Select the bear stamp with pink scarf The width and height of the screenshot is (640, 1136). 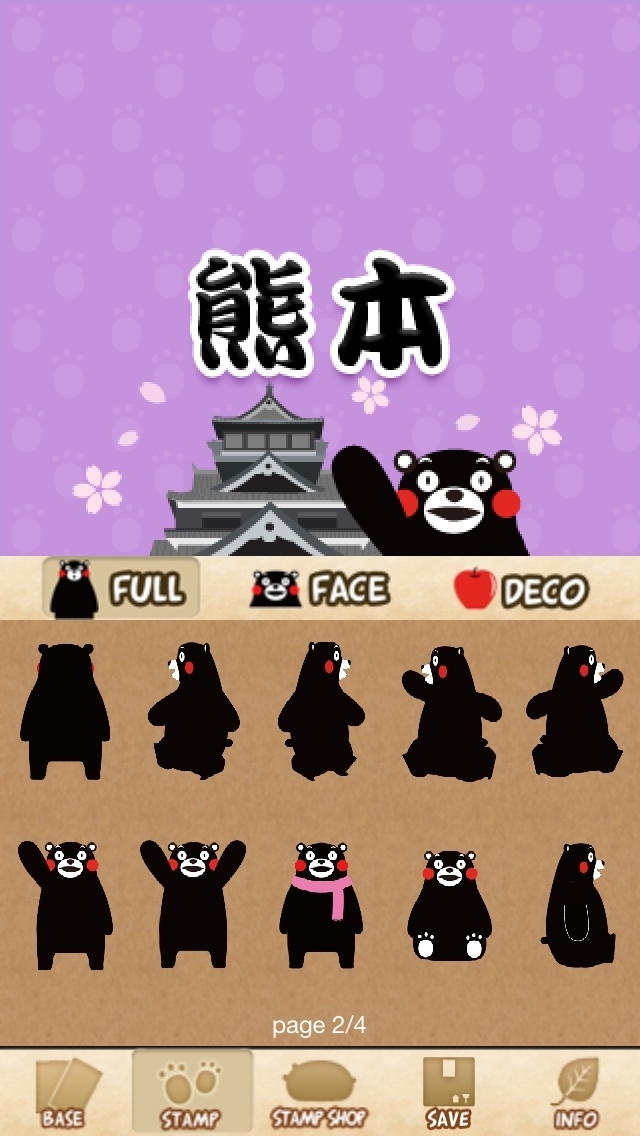321,905
